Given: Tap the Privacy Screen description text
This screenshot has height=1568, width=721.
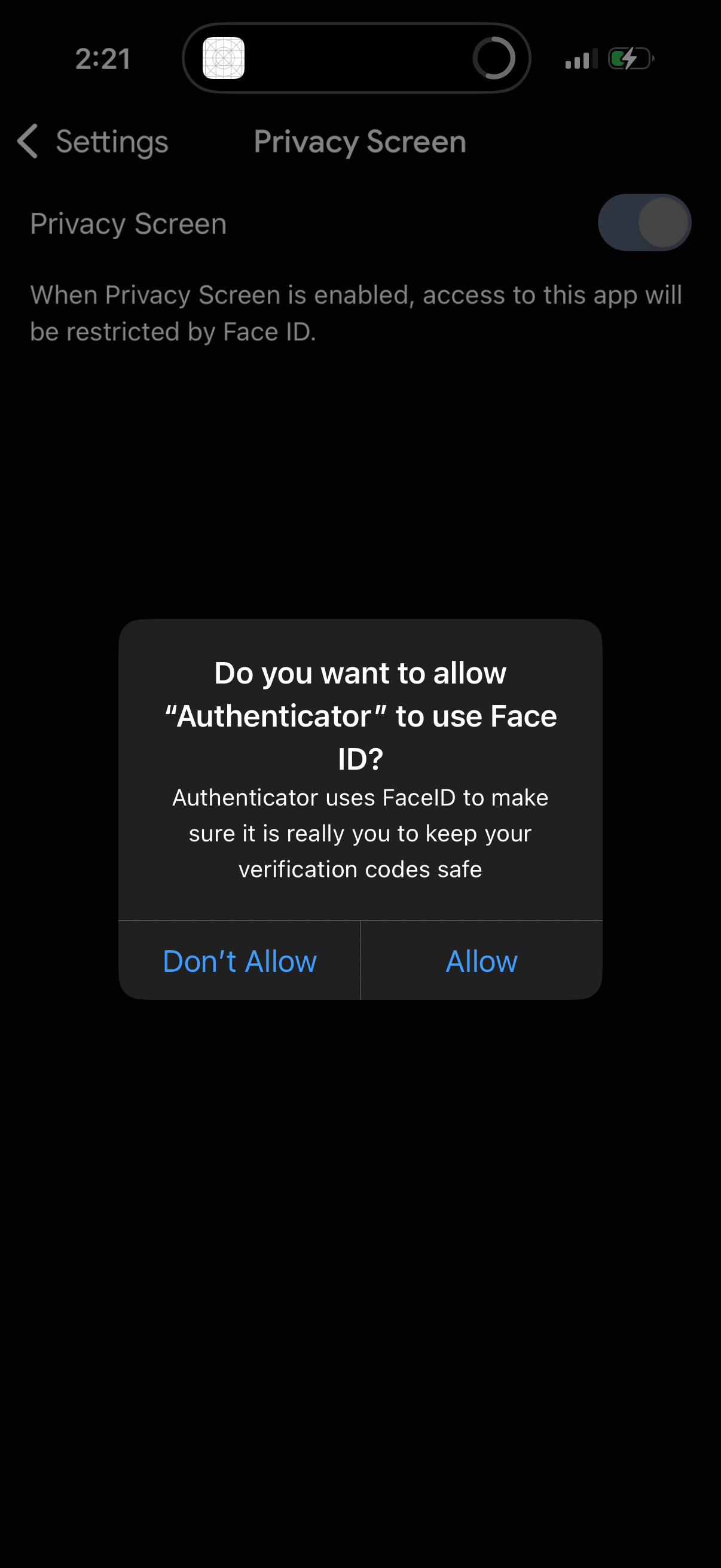Looking at the screenshot, I should pyautogui.click(x=356, y=313).
